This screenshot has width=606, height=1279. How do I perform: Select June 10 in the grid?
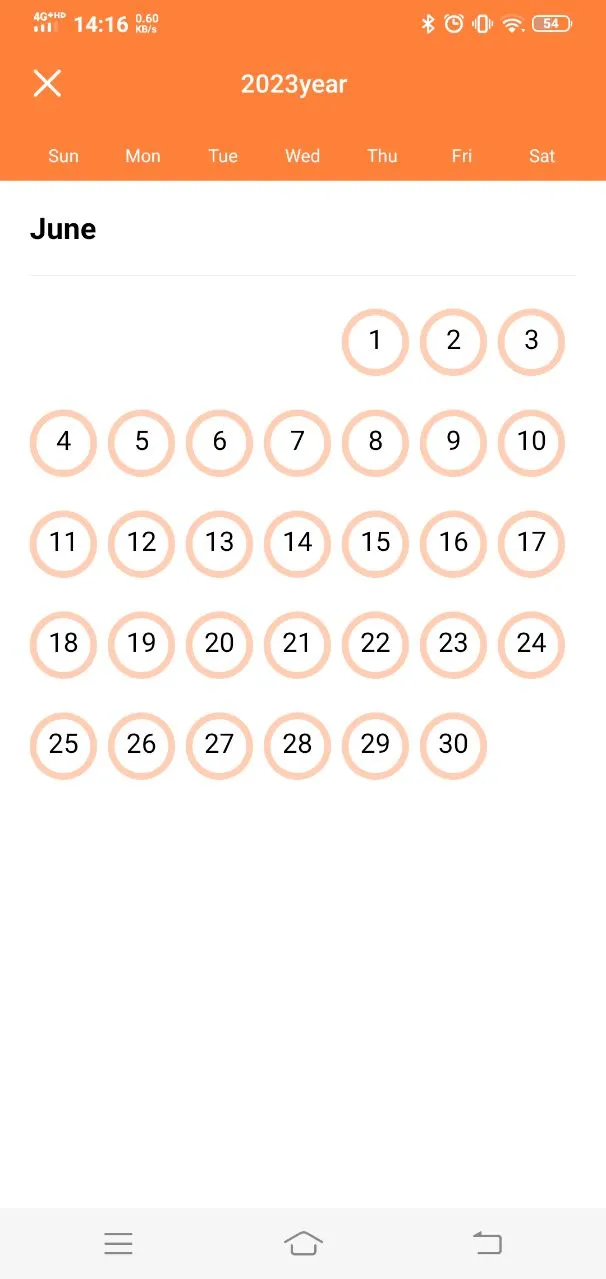pos(531,442)
